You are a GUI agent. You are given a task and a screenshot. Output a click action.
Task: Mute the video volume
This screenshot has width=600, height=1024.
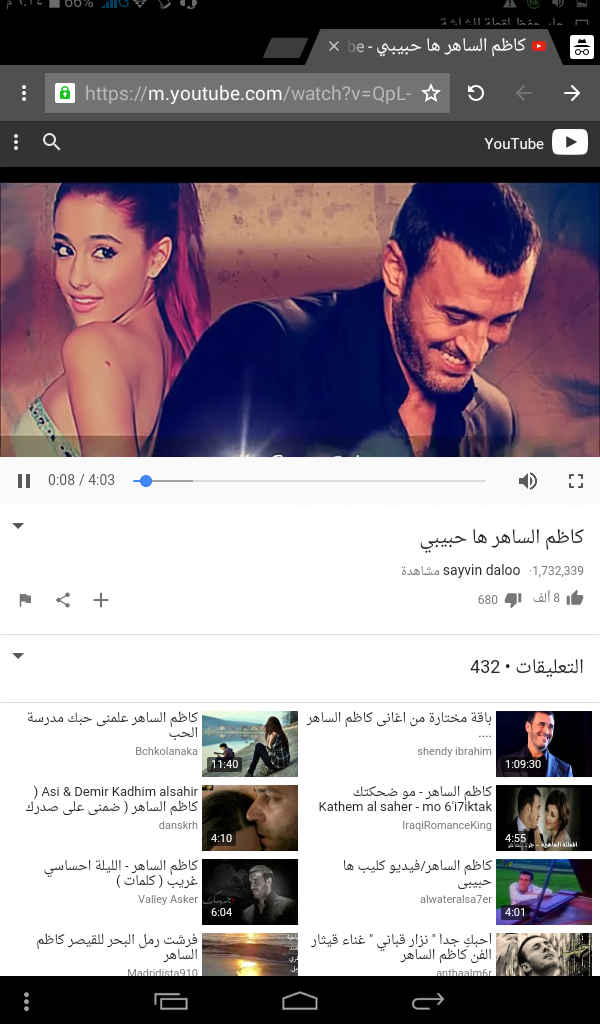point(528,481)
